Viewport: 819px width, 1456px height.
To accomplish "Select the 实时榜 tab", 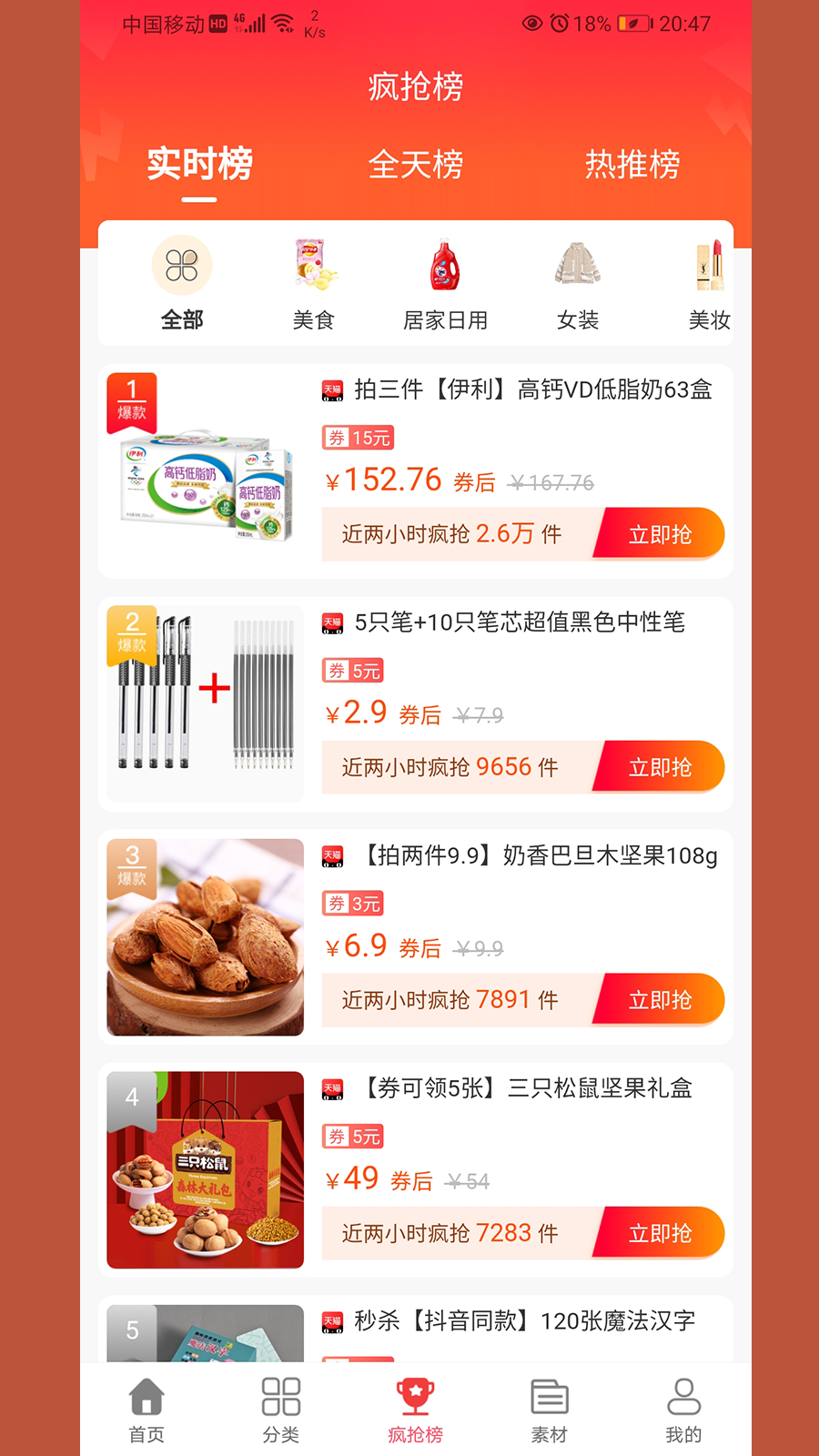I will click(199, 165).
